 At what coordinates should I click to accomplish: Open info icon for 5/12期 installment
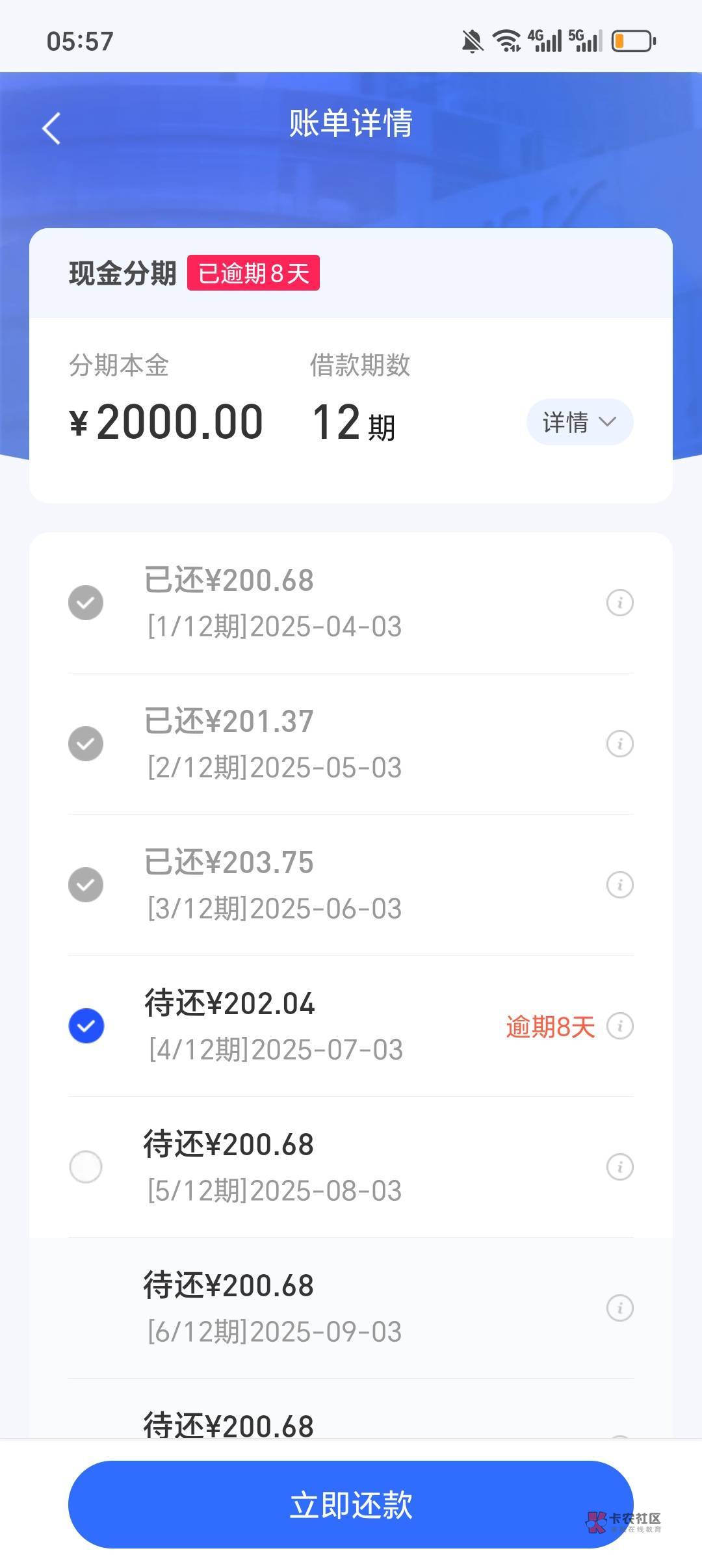(x=619, y=1167)
